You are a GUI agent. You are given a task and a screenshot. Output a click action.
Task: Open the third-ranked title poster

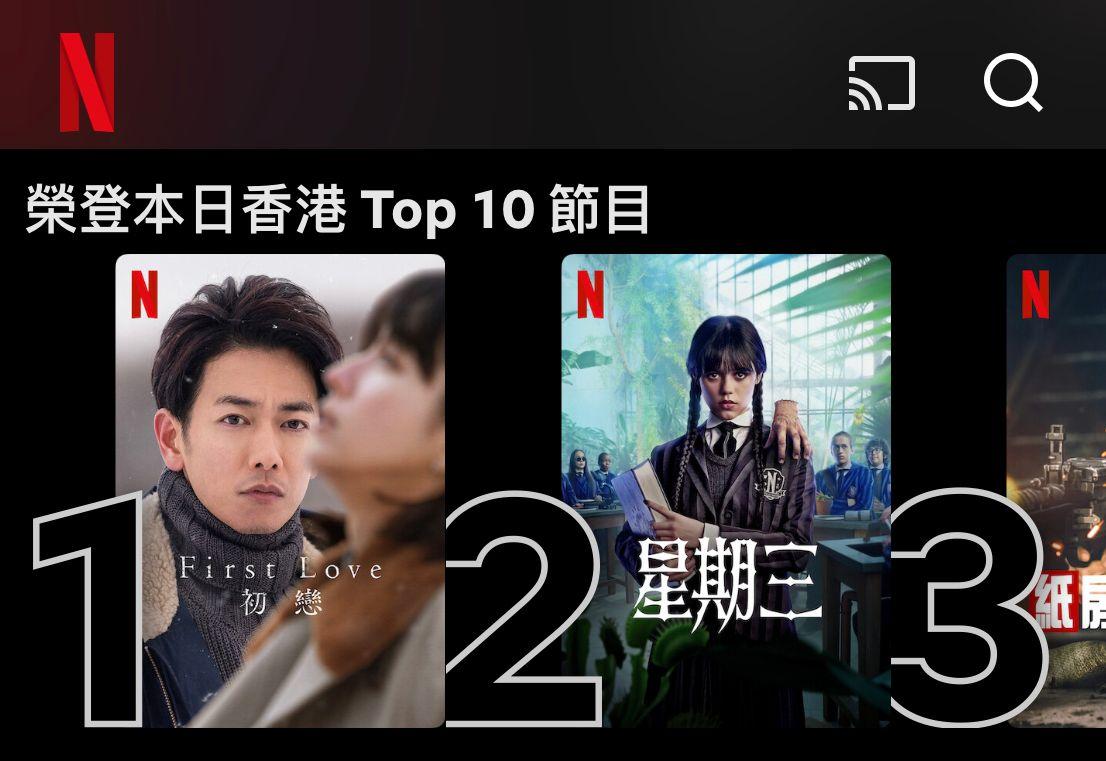[x=1055, y=490]
